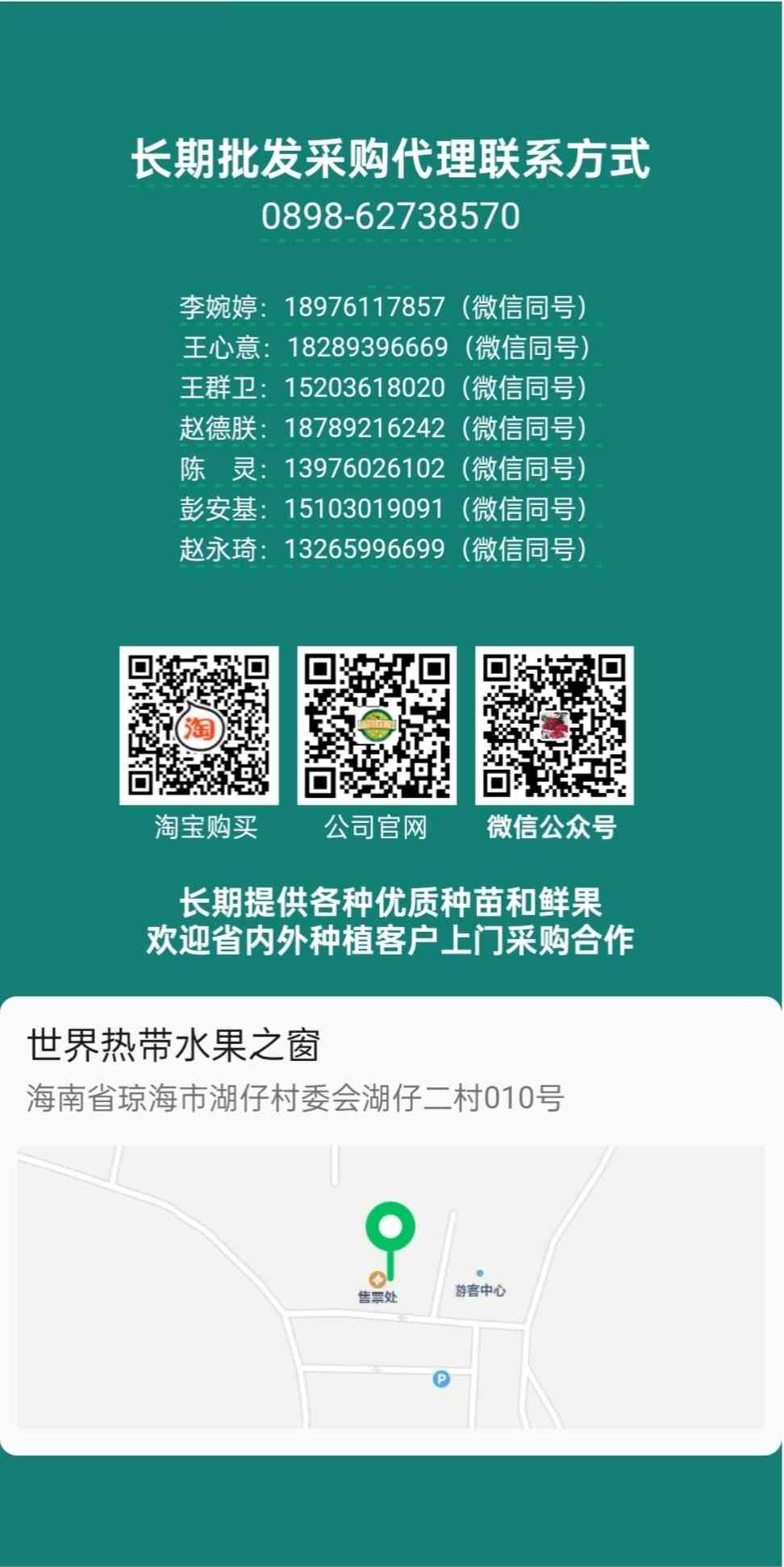Tap 赵德朕's number 18789216242

365,428
